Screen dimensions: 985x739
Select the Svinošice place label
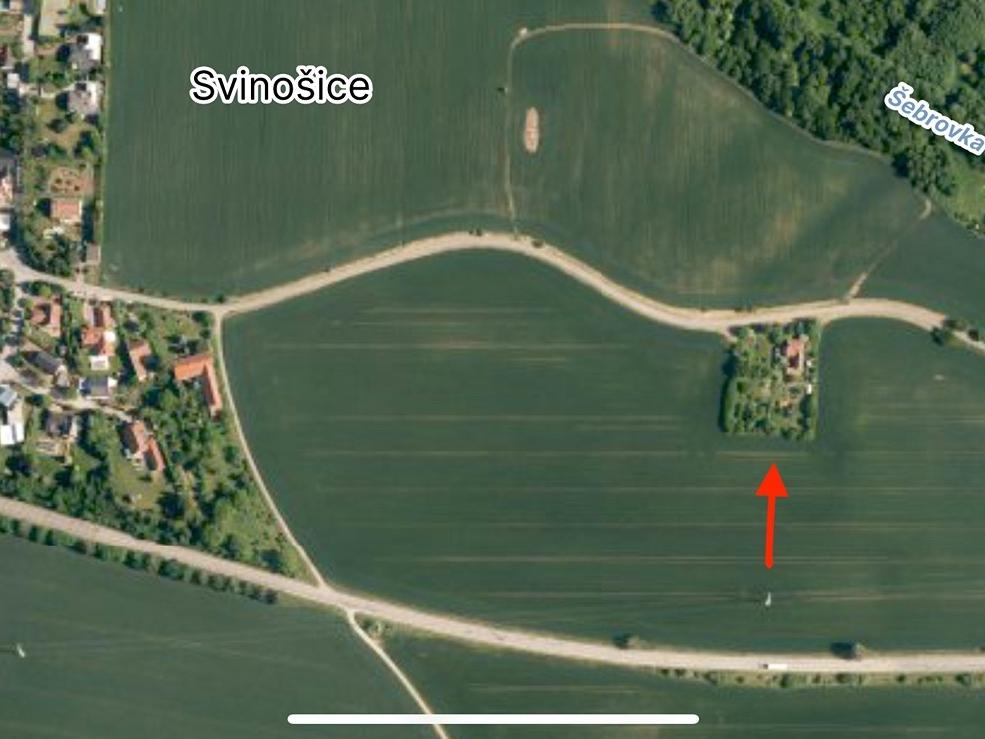pyautogui.click(x=280, y=87)
